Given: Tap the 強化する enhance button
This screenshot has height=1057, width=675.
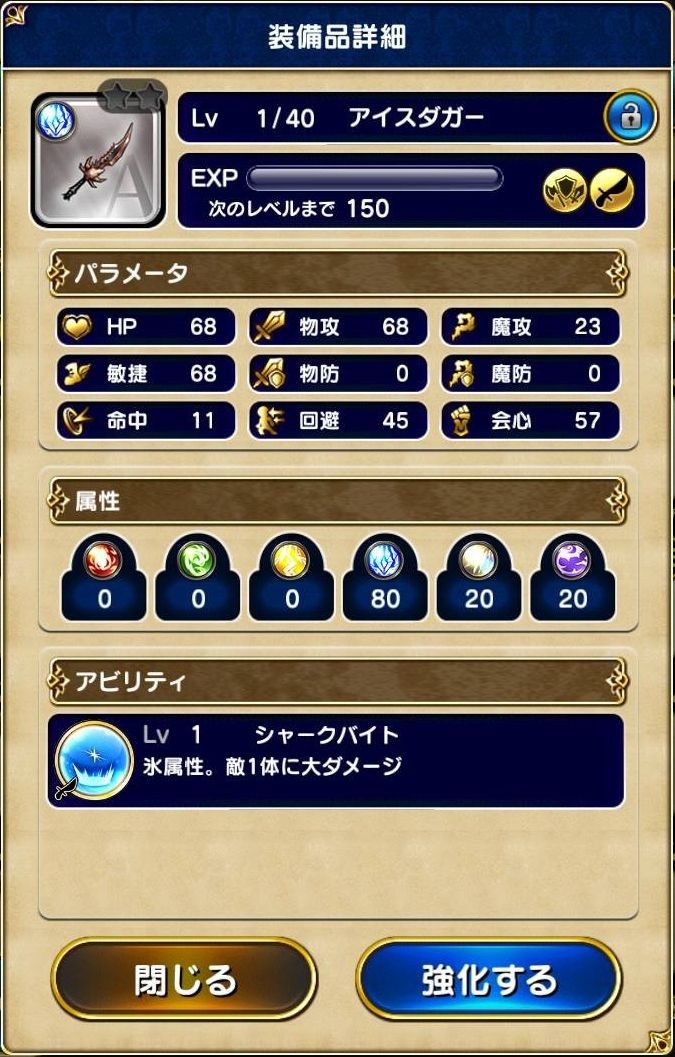Looking at the screenshot, I should click(x=489, y=978).
